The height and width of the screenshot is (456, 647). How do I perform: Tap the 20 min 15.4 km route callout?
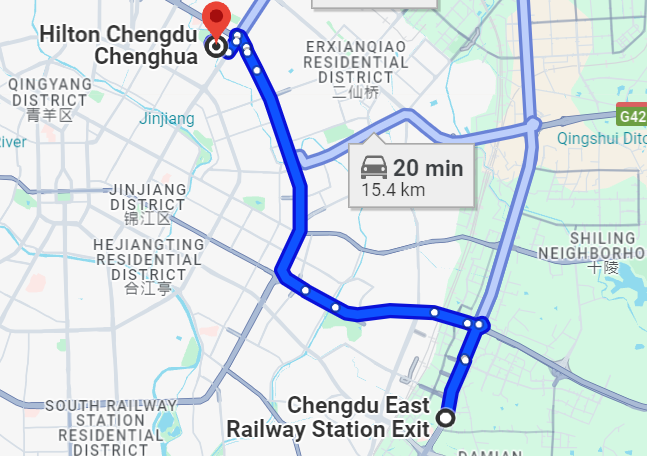(x=412, y=175)
